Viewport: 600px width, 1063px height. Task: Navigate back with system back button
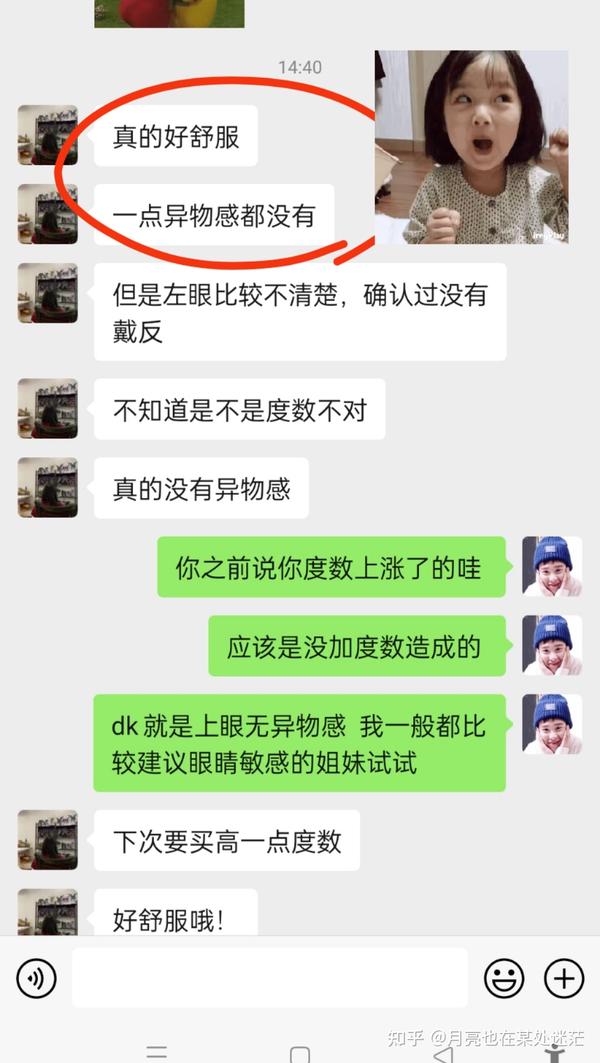click(x=443, y=1054)
